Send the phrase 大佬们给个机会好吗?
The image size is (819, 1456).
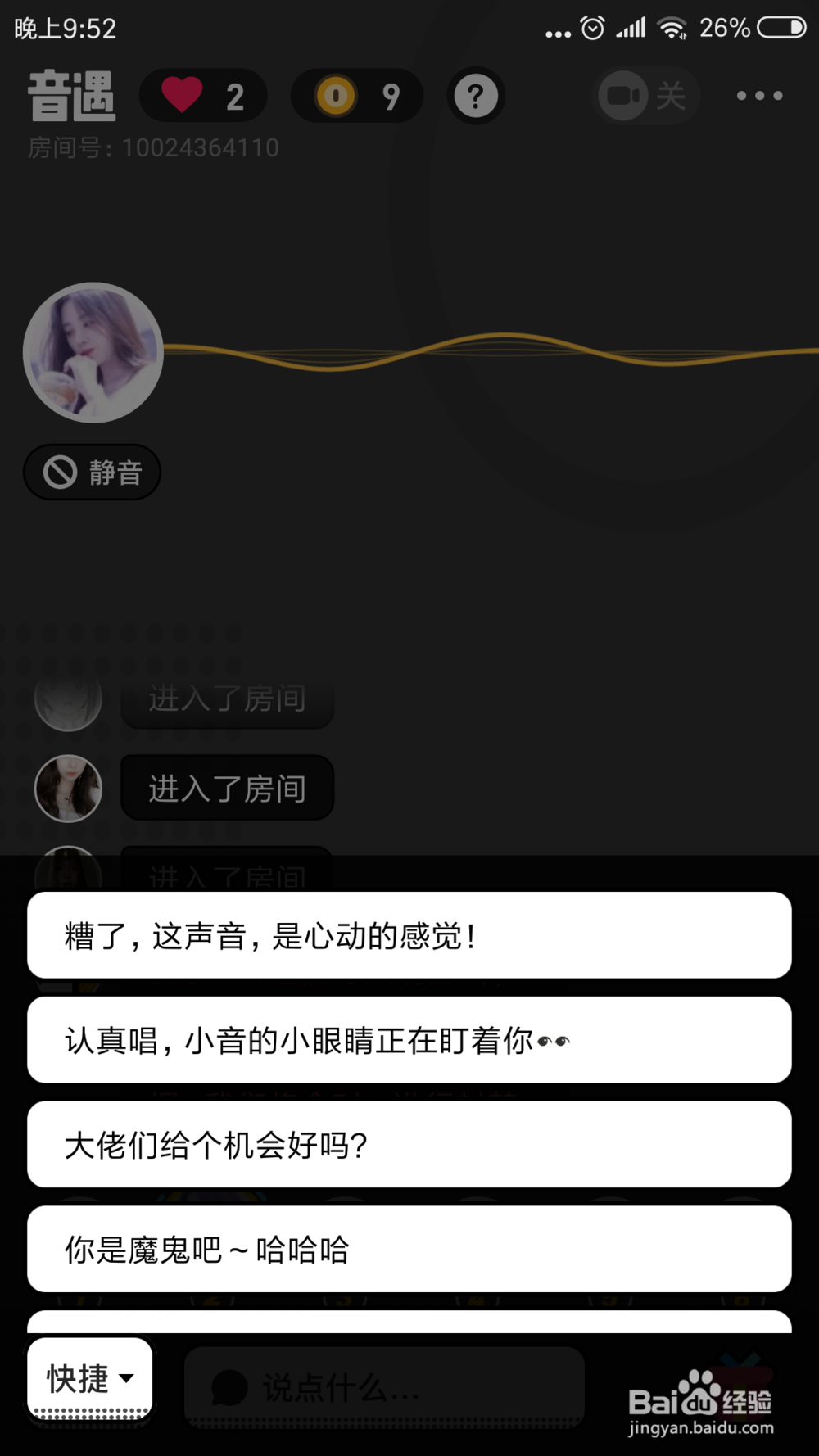408,1144
